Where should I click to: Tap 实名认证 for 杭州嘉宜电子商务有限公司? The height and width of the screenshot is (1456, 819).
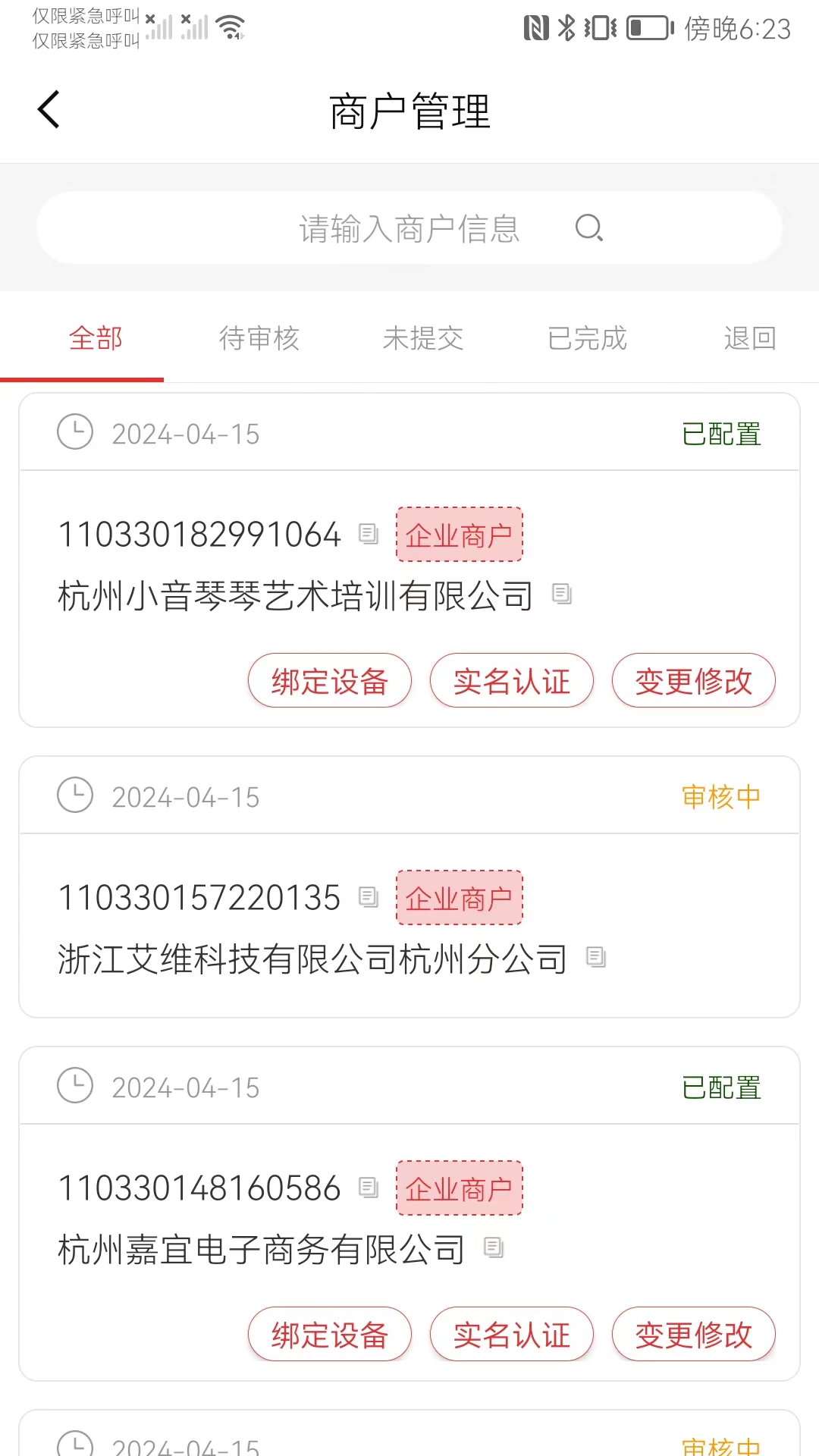click(512, 1335)
